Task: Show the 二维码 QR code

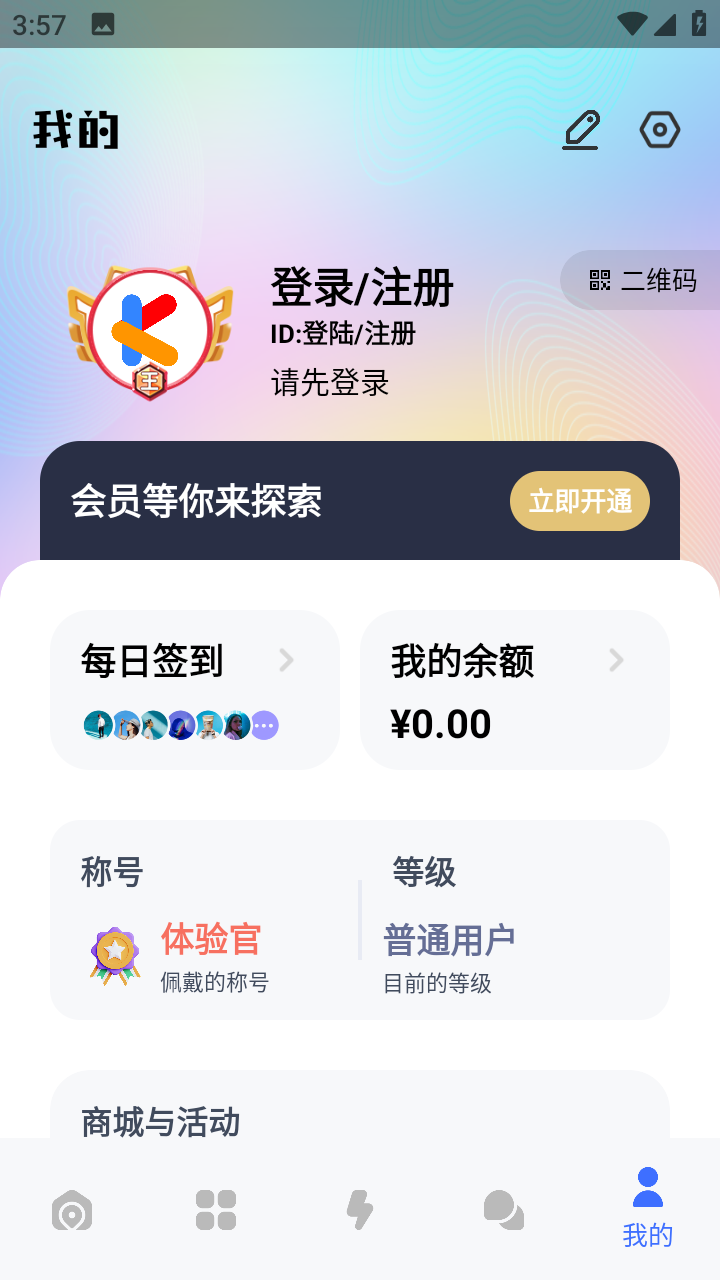Action: [643, 281]
